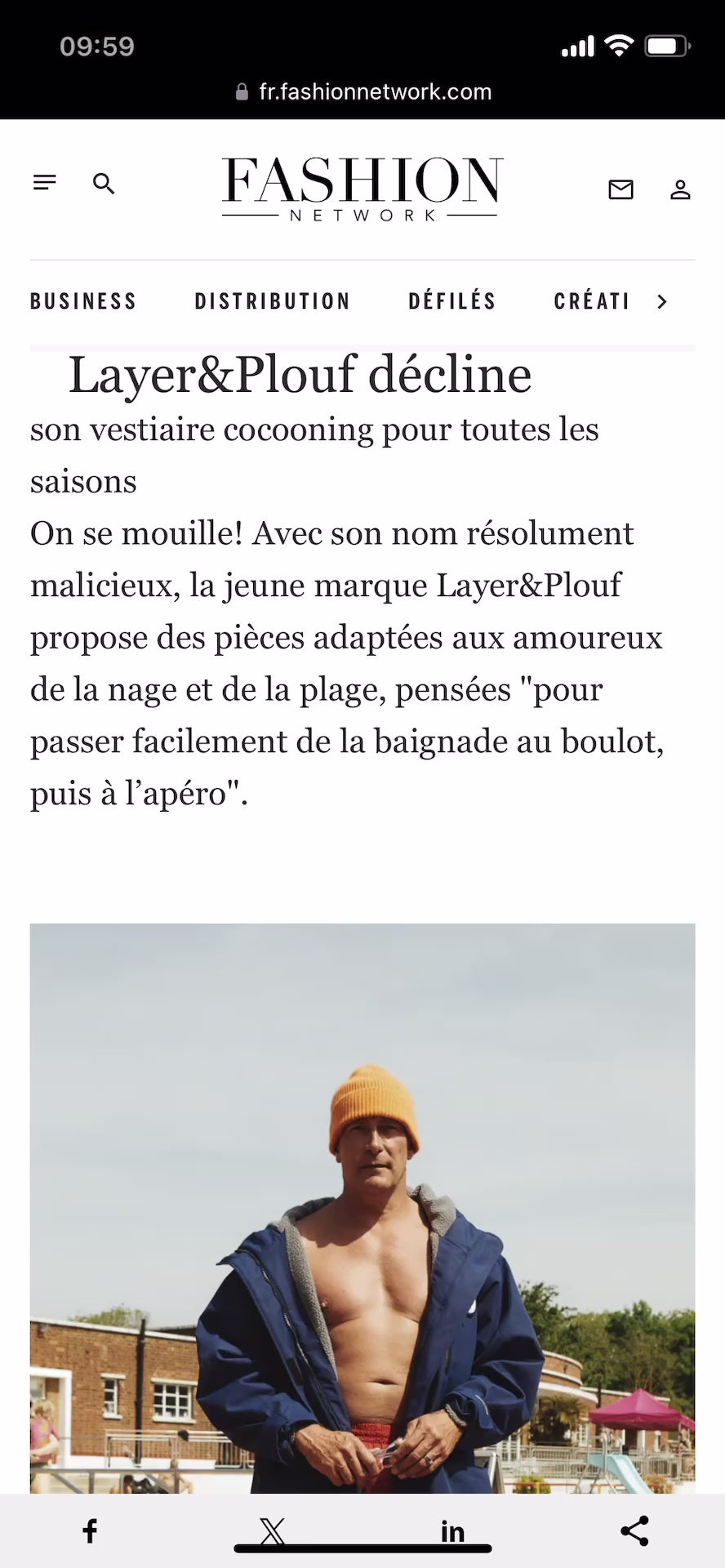
Task: Share the article on X
Action: pyautogui.click(x=272, y=1531)
